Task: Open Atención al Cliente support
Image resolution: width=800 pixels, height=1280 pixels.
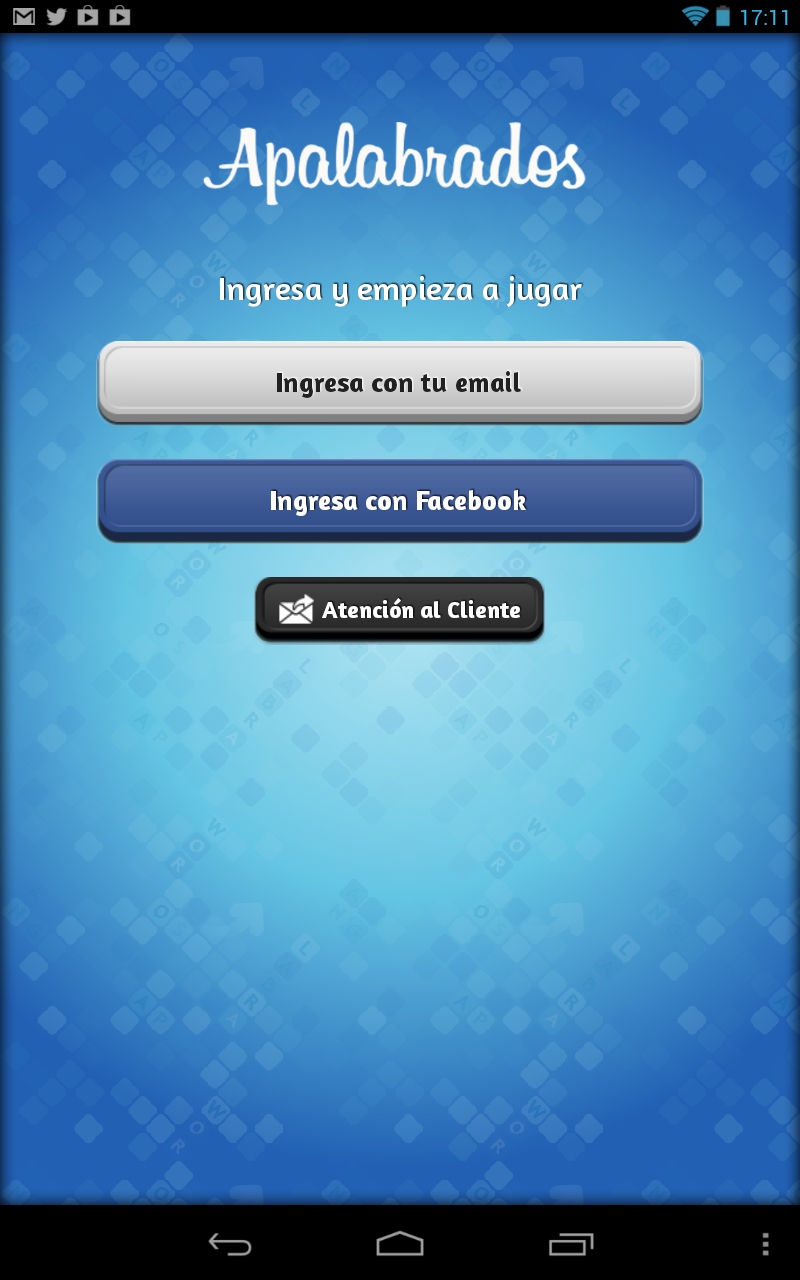Action: [x=399, y=609]
